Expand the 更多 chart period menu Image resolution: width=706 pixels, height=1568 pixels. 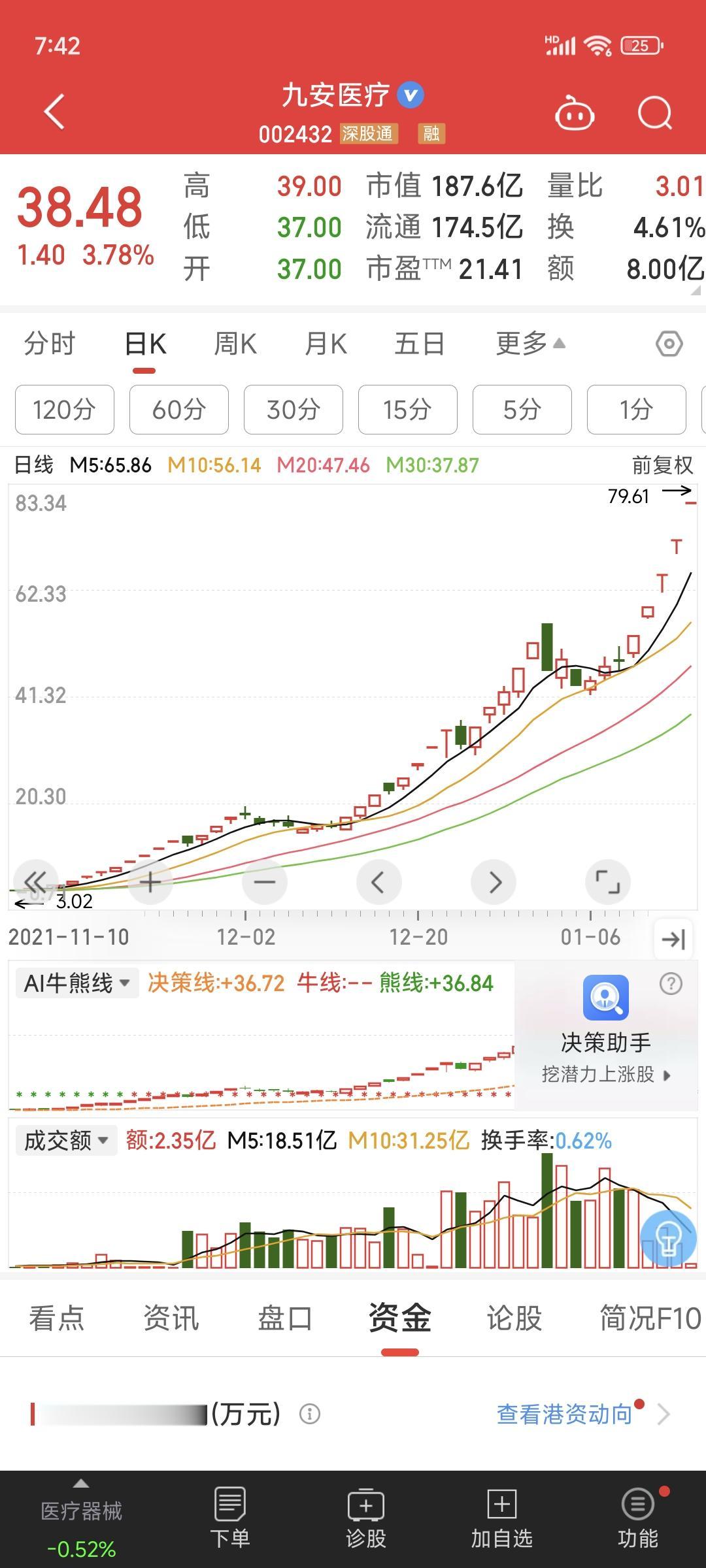click(530, 344)
